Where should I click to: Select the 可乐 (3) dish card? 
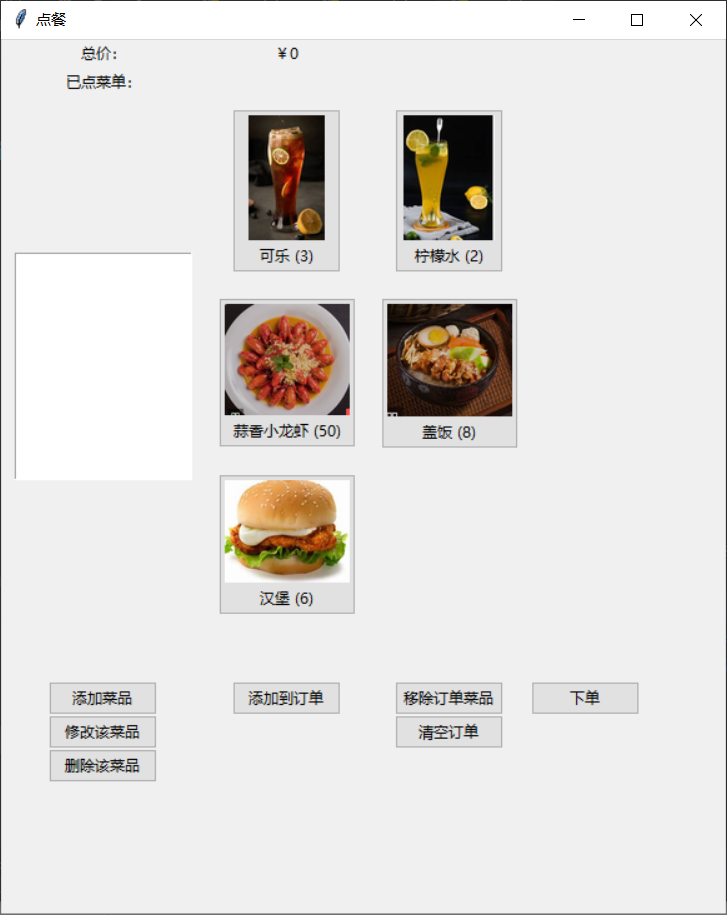(286, 190)
